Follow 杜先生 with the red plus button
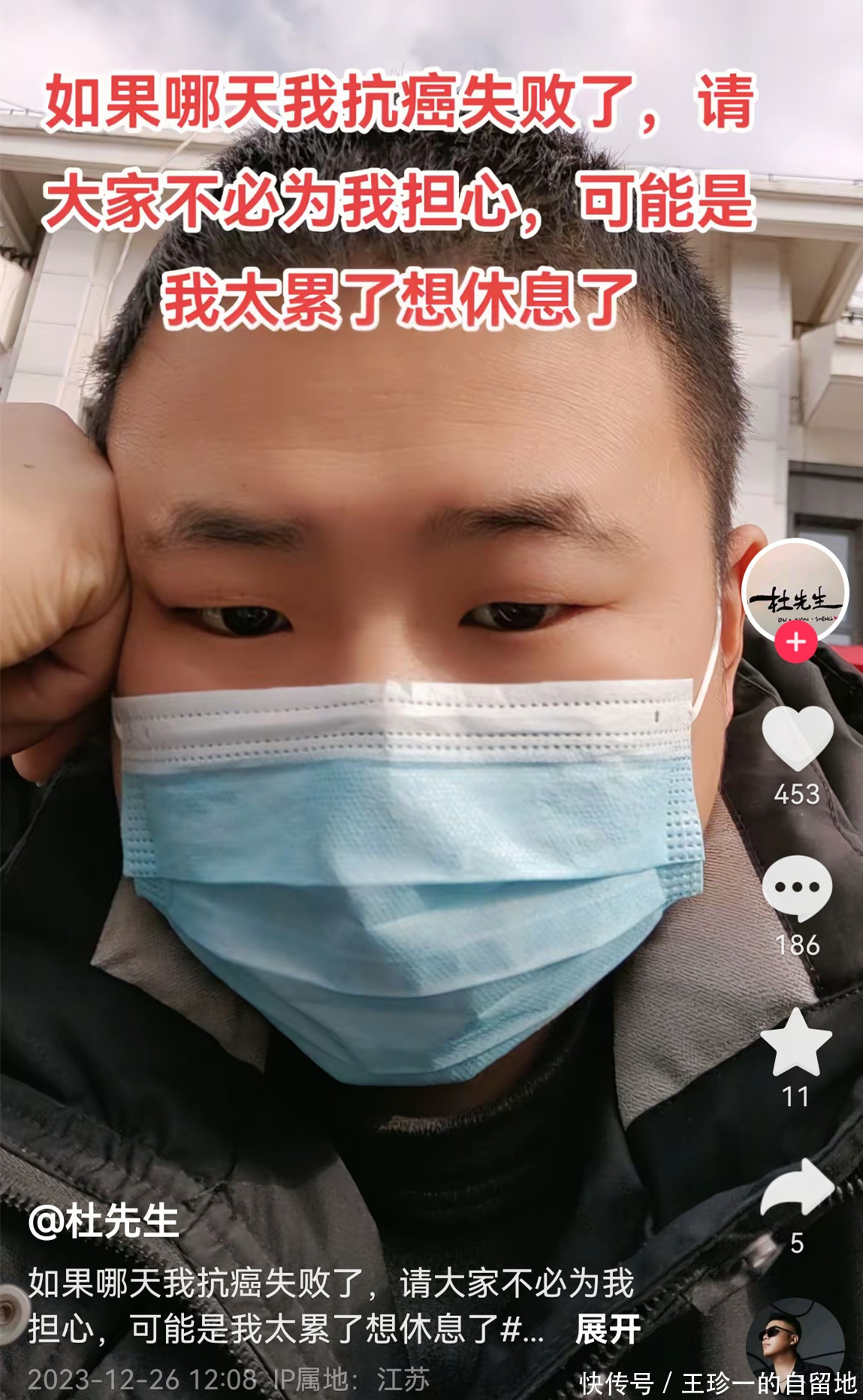The image size is (863, 1400). coord(796,643)
